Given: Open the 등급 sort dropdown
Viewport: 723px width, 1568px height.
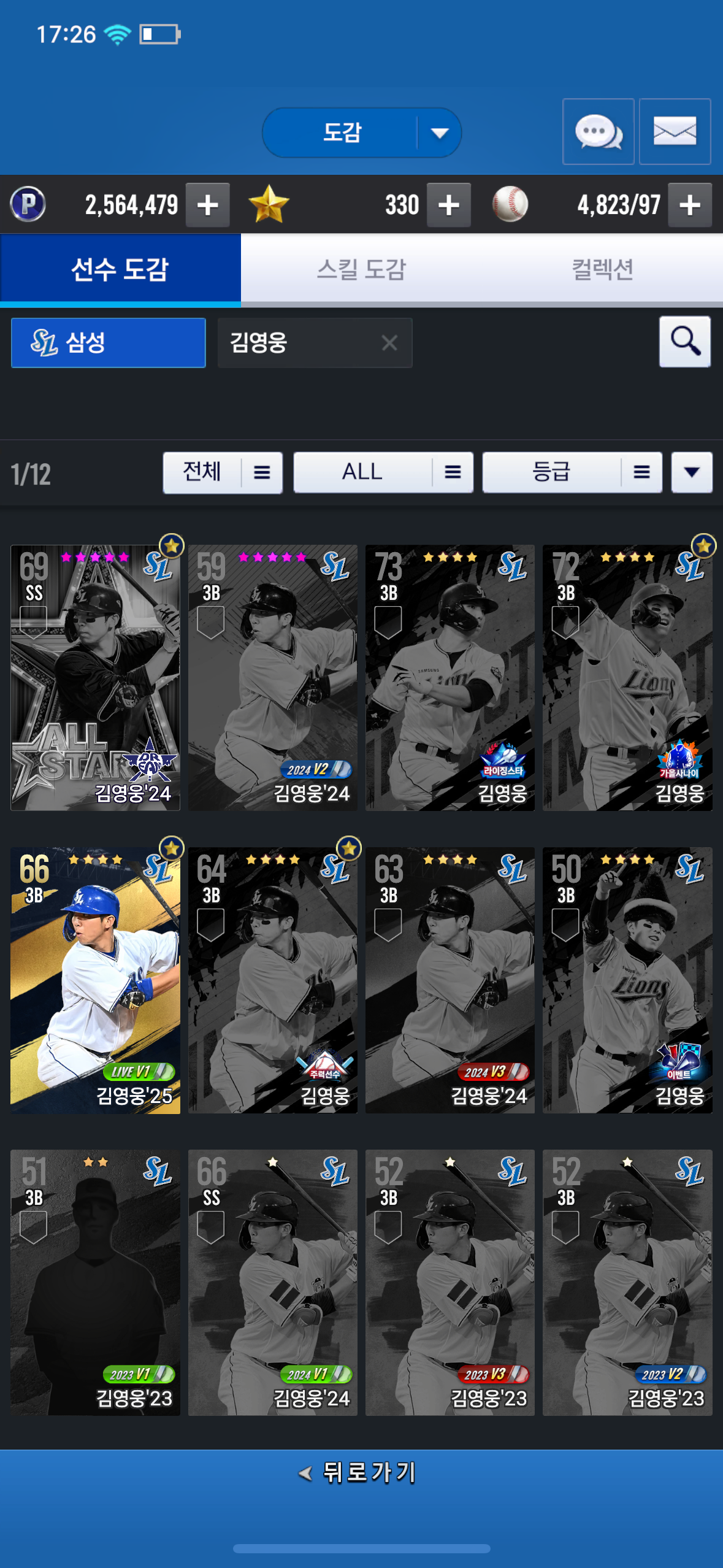Looking at the screenshot, I should (572, 472).
